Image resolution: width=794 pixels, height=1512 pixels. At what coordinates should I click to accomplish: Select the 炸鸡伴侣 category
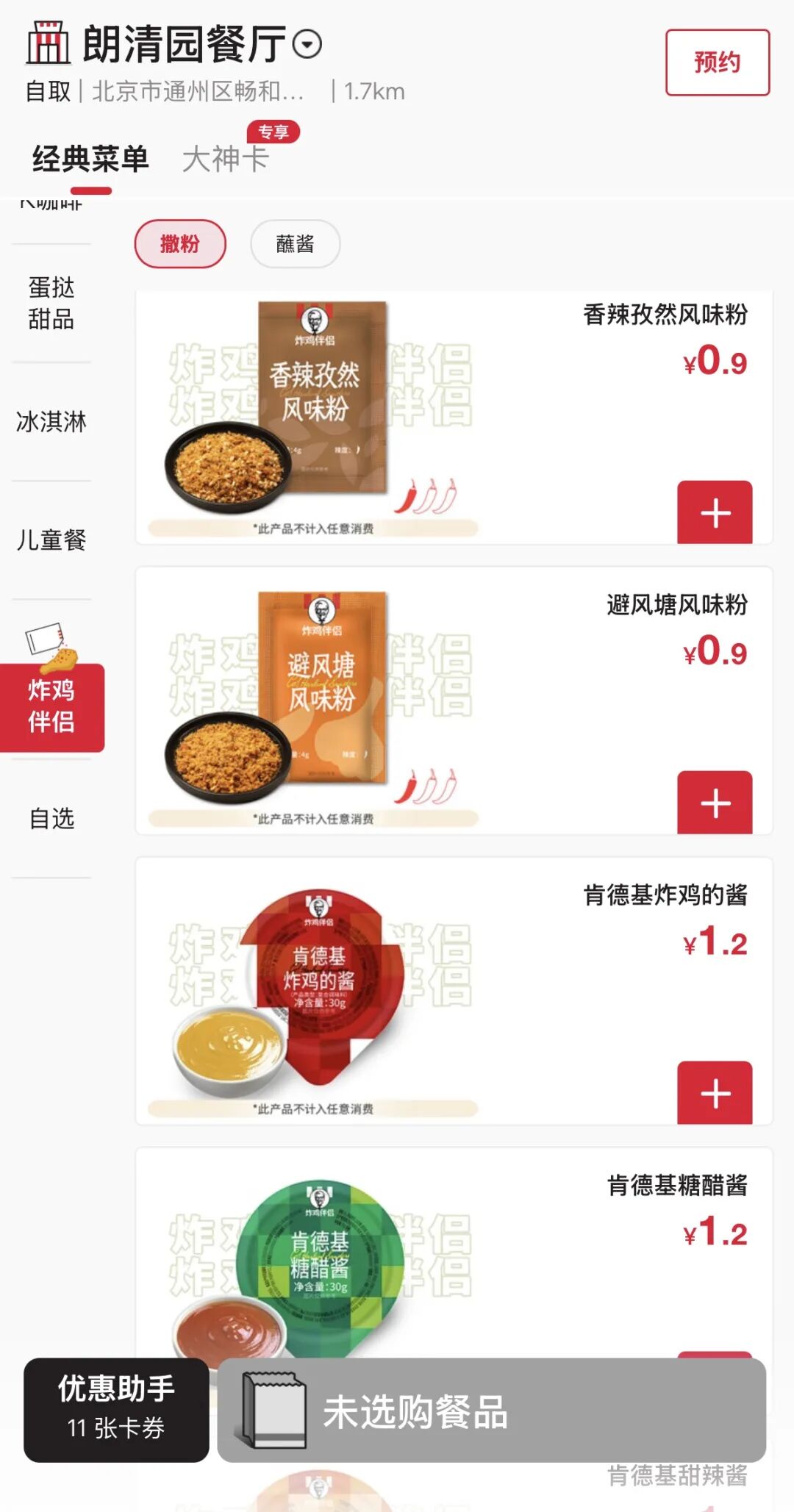coord(51,706)
